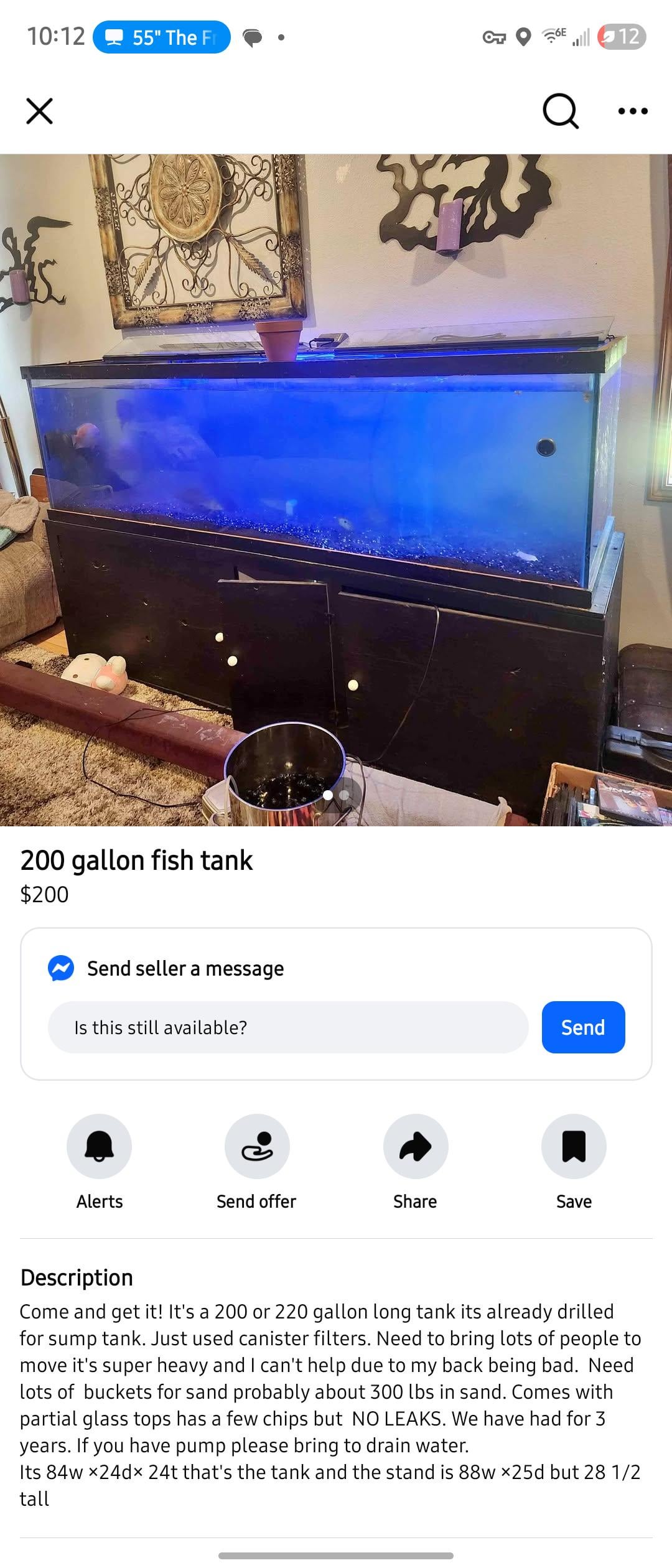Save this listing with the bookmark
The image size is (672, 1568).
(574, 1146)
